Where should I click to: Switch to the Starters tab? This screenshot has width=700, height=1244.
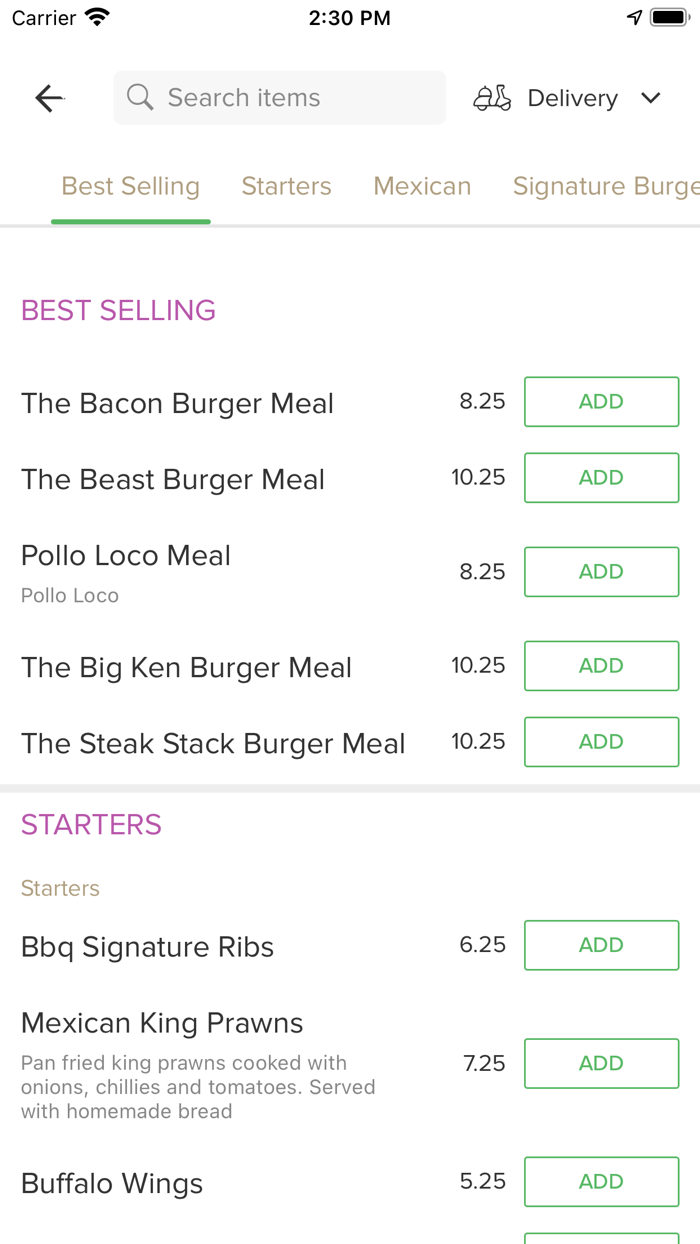pos(286,187)
